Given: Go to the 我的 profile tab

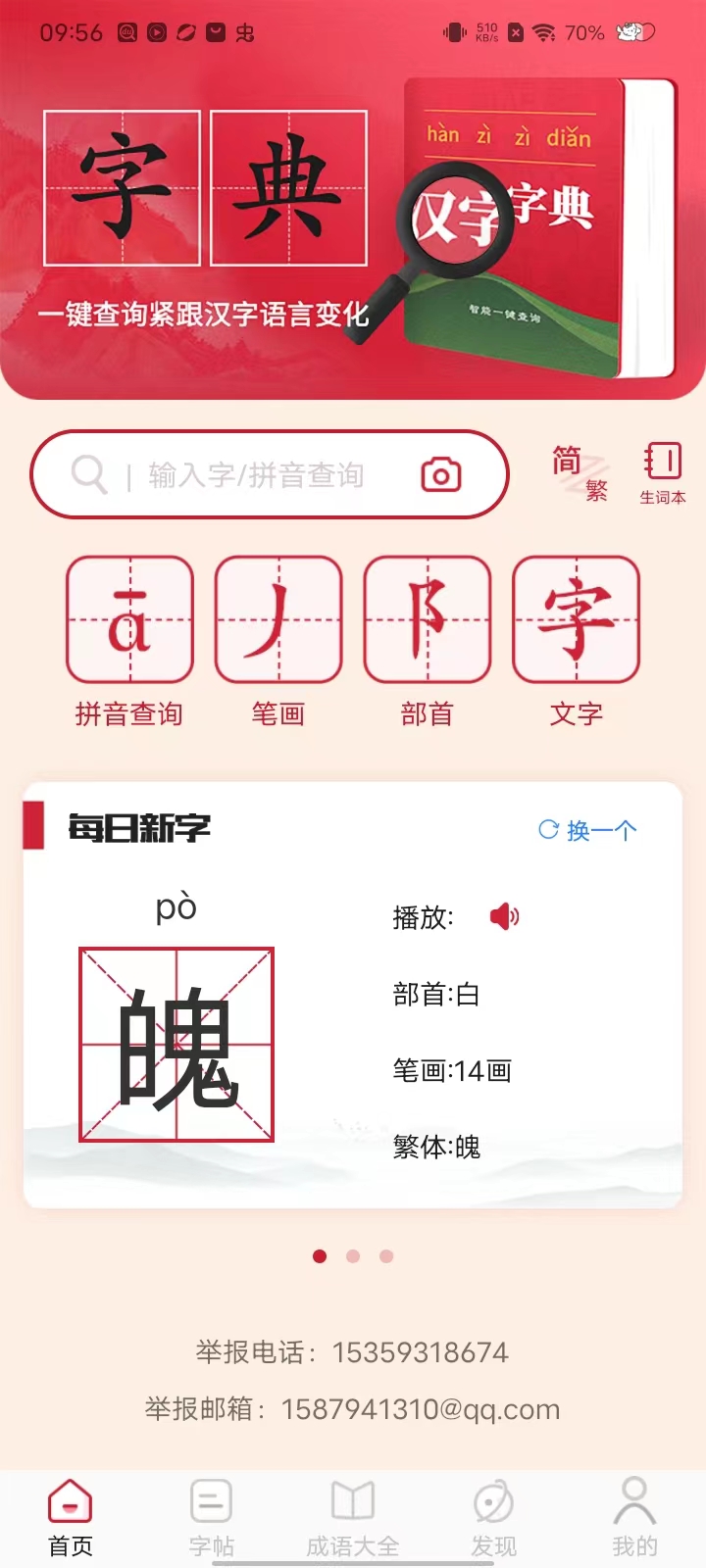Looking at the screenshot, I should coord(635,1517).
